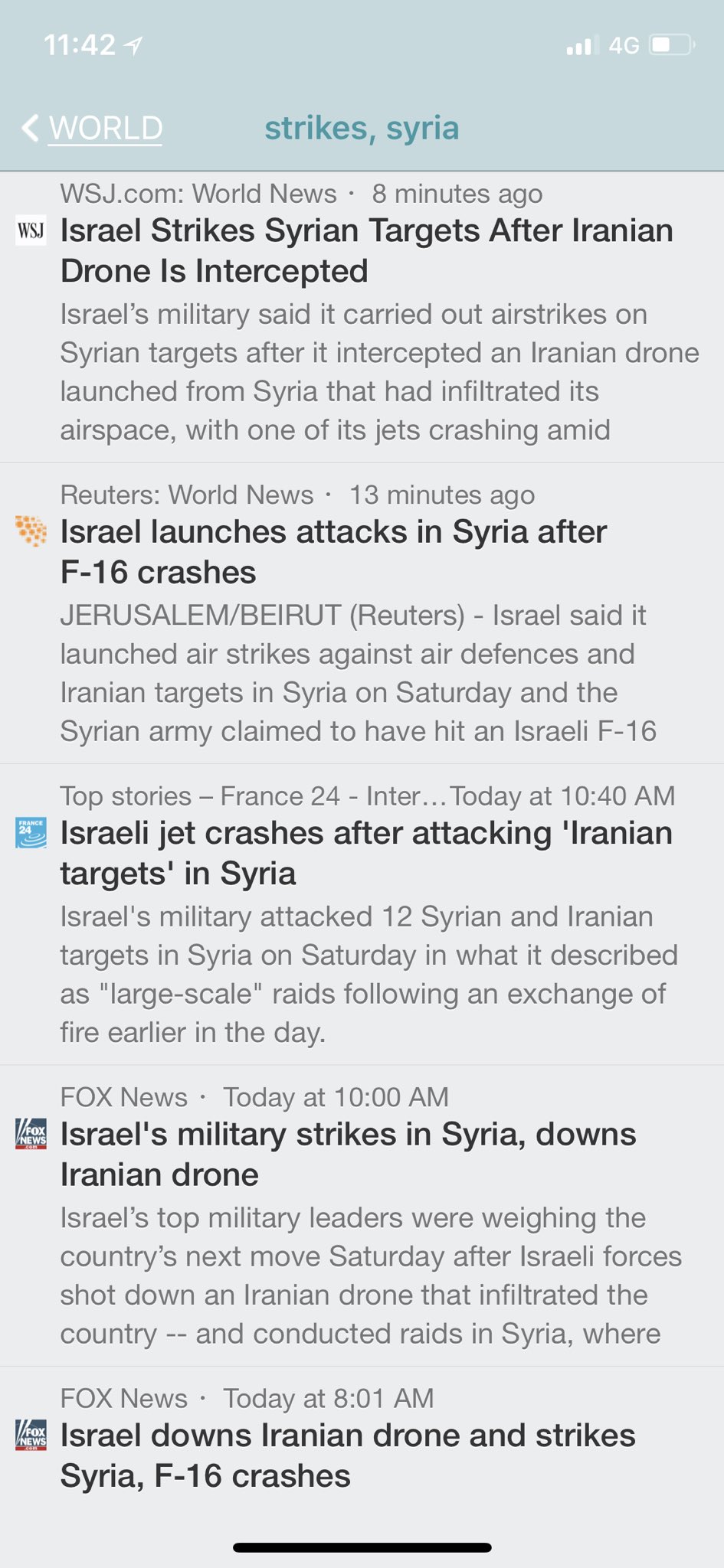The width and height of the screenshot is (724, 1568).
Task: Open WSJ article on Israel strikes after drone intercepted
Action: [x=366, y=251]
